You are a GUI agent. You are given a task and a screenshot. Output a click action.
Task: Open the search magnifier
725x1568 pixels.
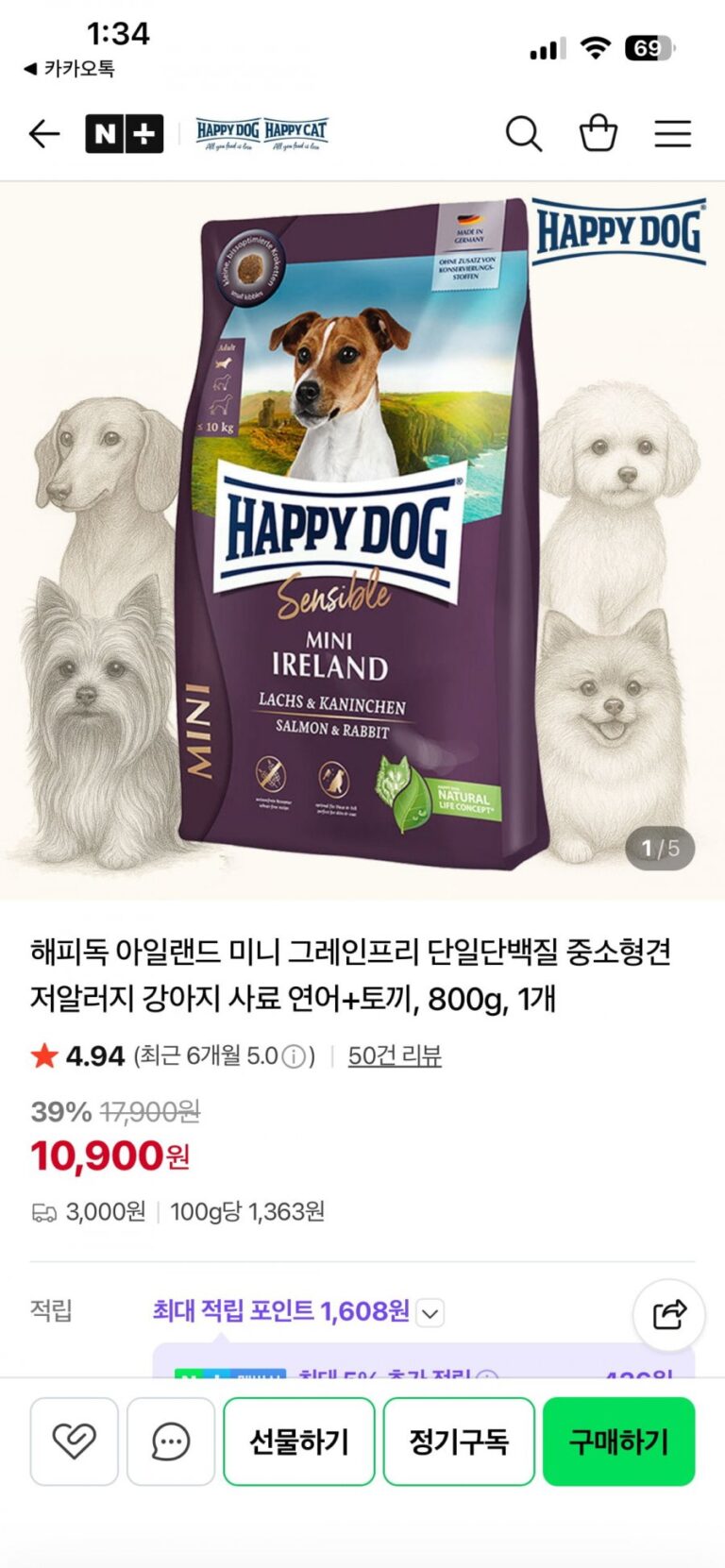[x=523, y=134]
